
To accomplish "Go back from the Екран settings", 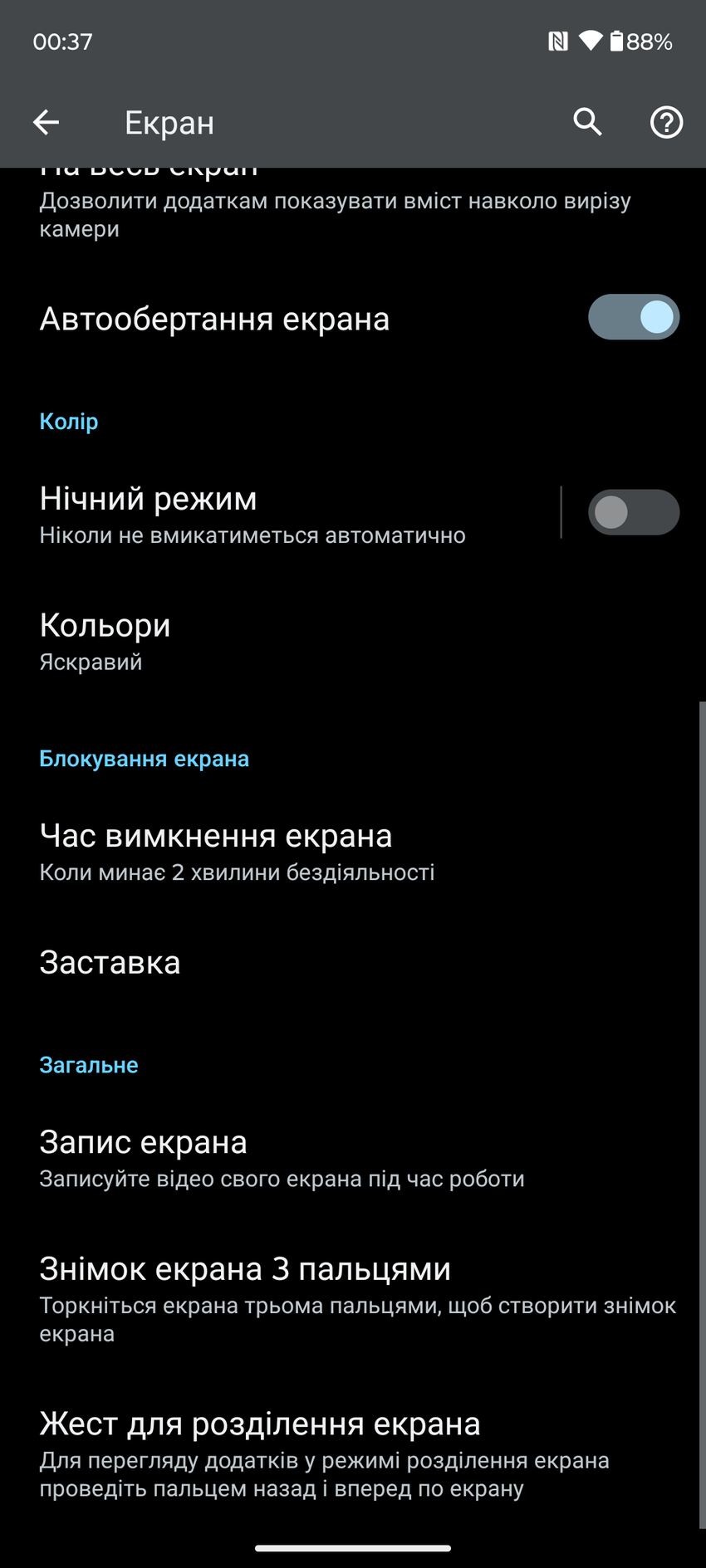I will 47,123.
